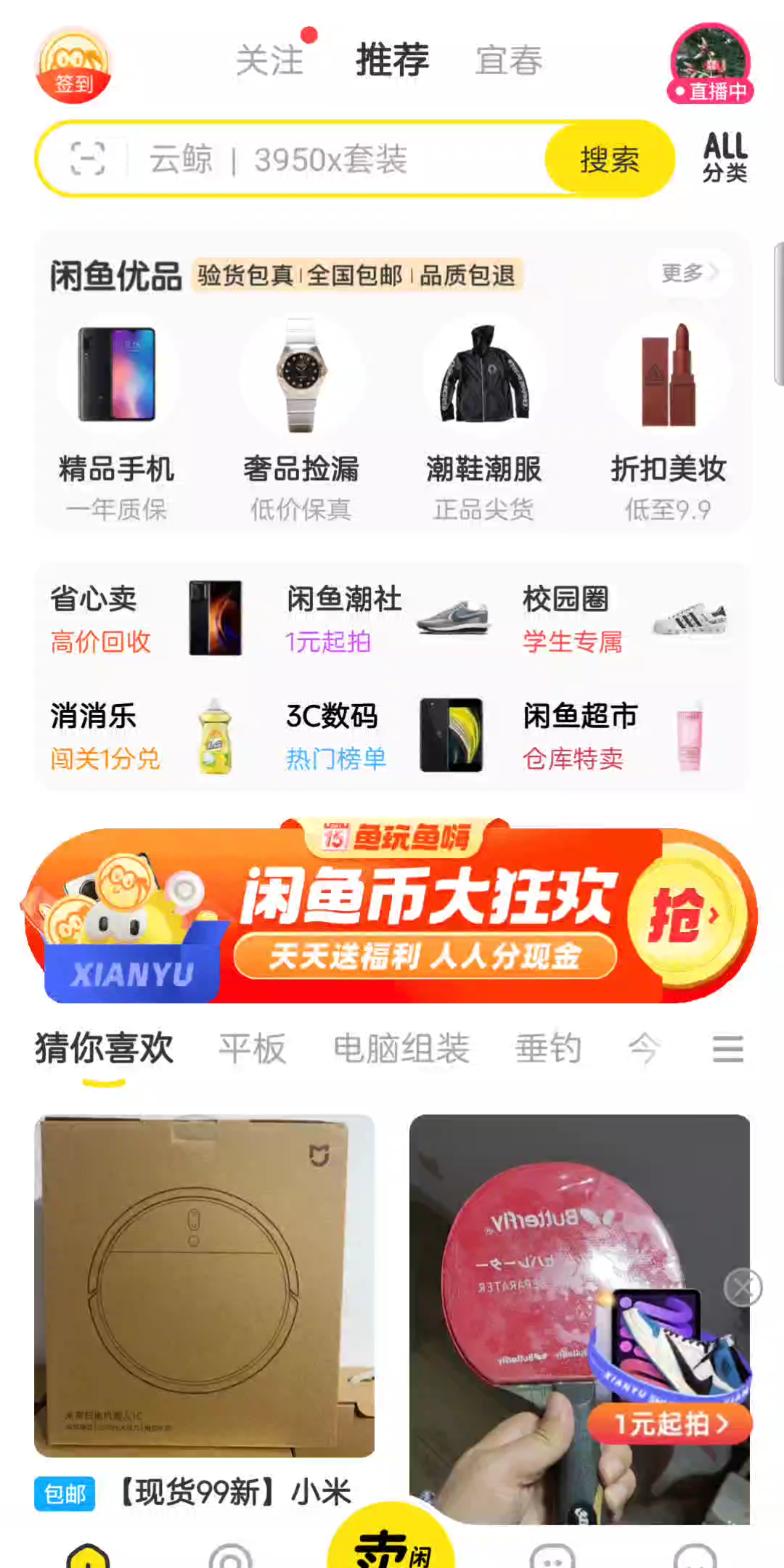The image size is (784, 1568).
Task: Open 闲鱼潮社 1元起拍 entry
Action: [x=385, y=619]
